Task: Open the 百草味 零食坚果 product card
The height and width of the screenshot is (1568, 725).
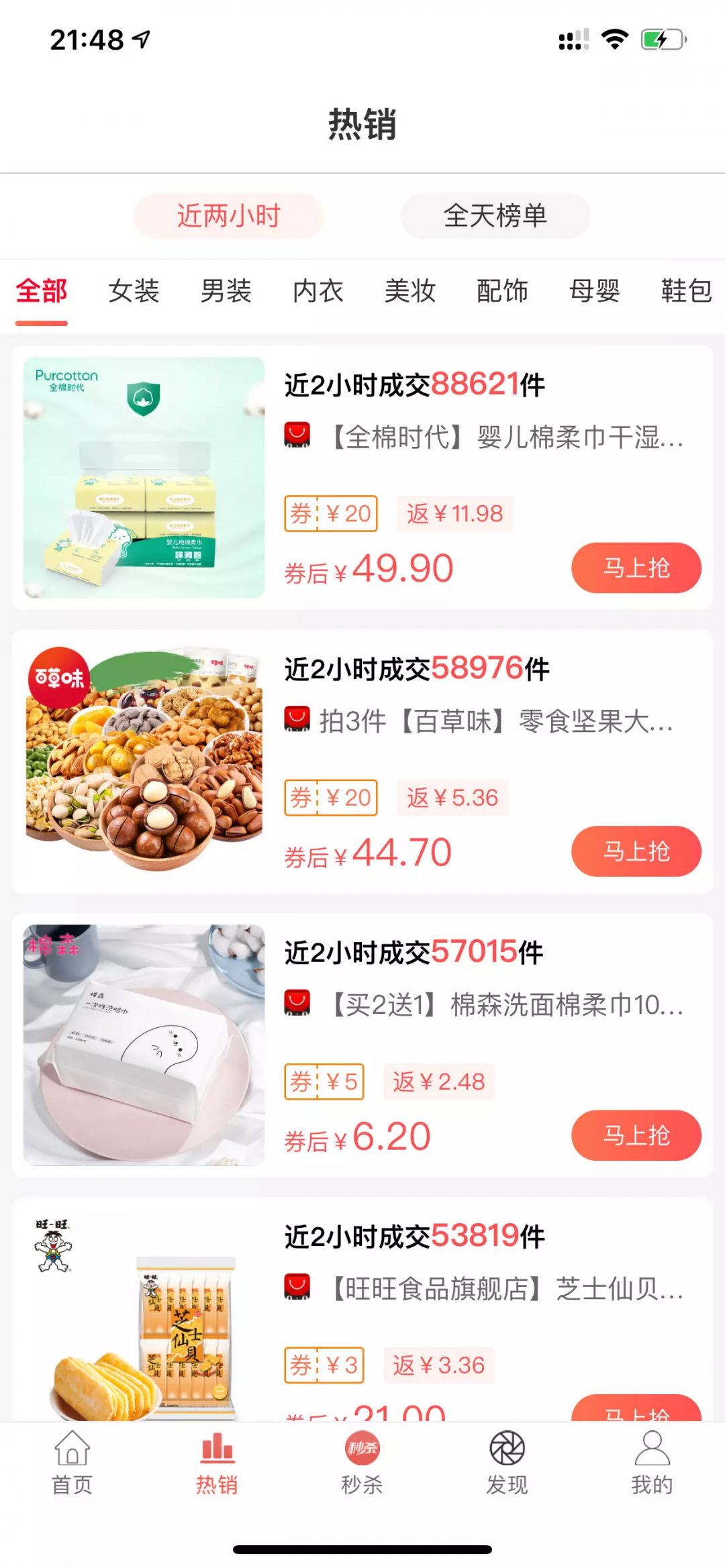Action: point(483,722)
